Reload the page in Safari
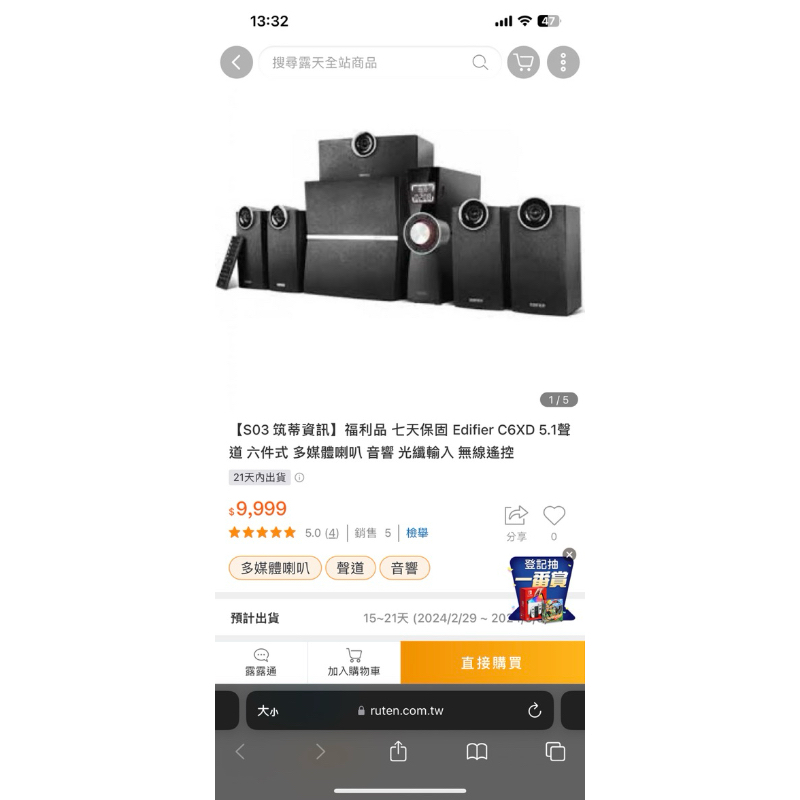 click(x=535, y=711)
